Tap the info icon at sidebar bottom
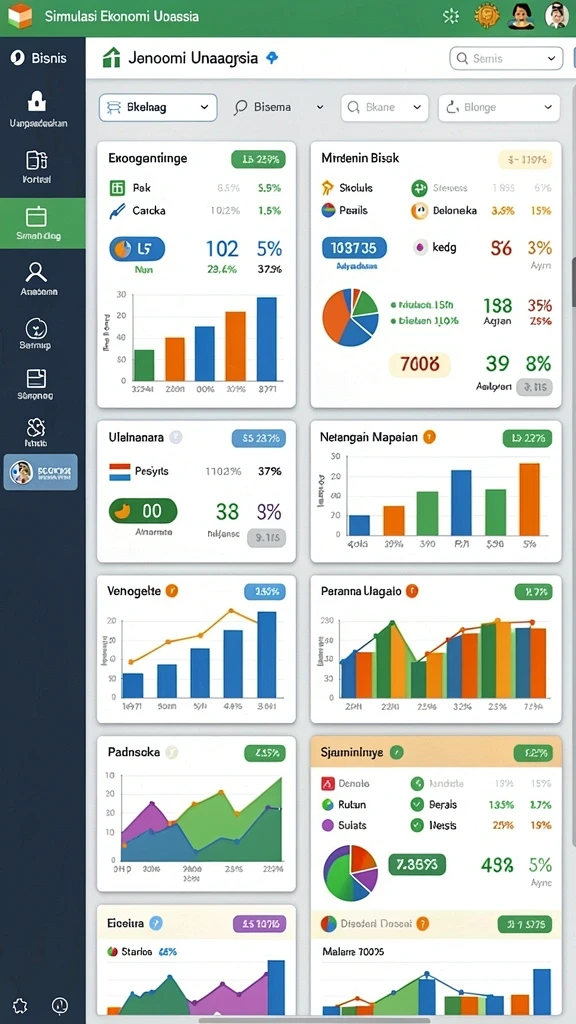Image resolution: width=576 pixels, height=1024 pixels. pos(60,1005)
